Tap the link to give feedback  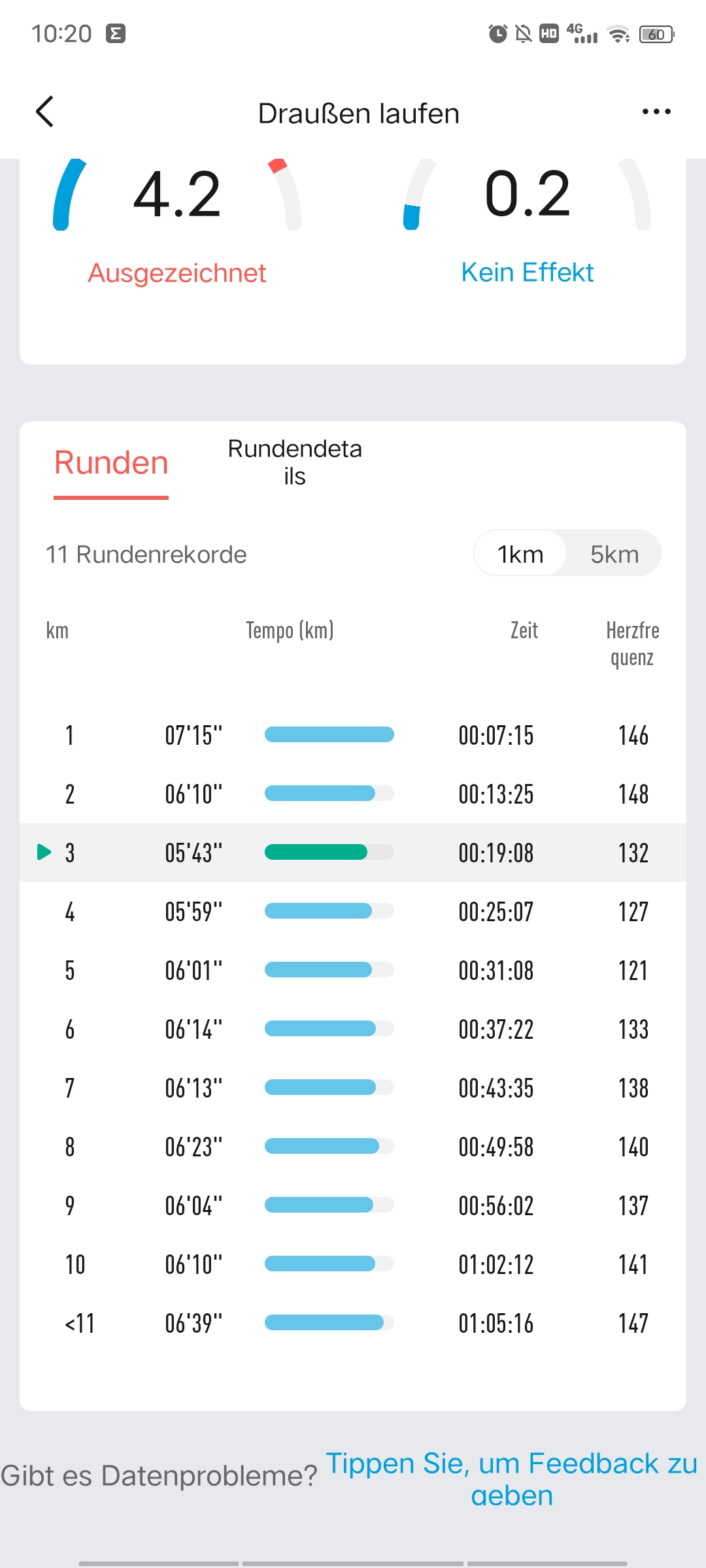point(512,1479)
